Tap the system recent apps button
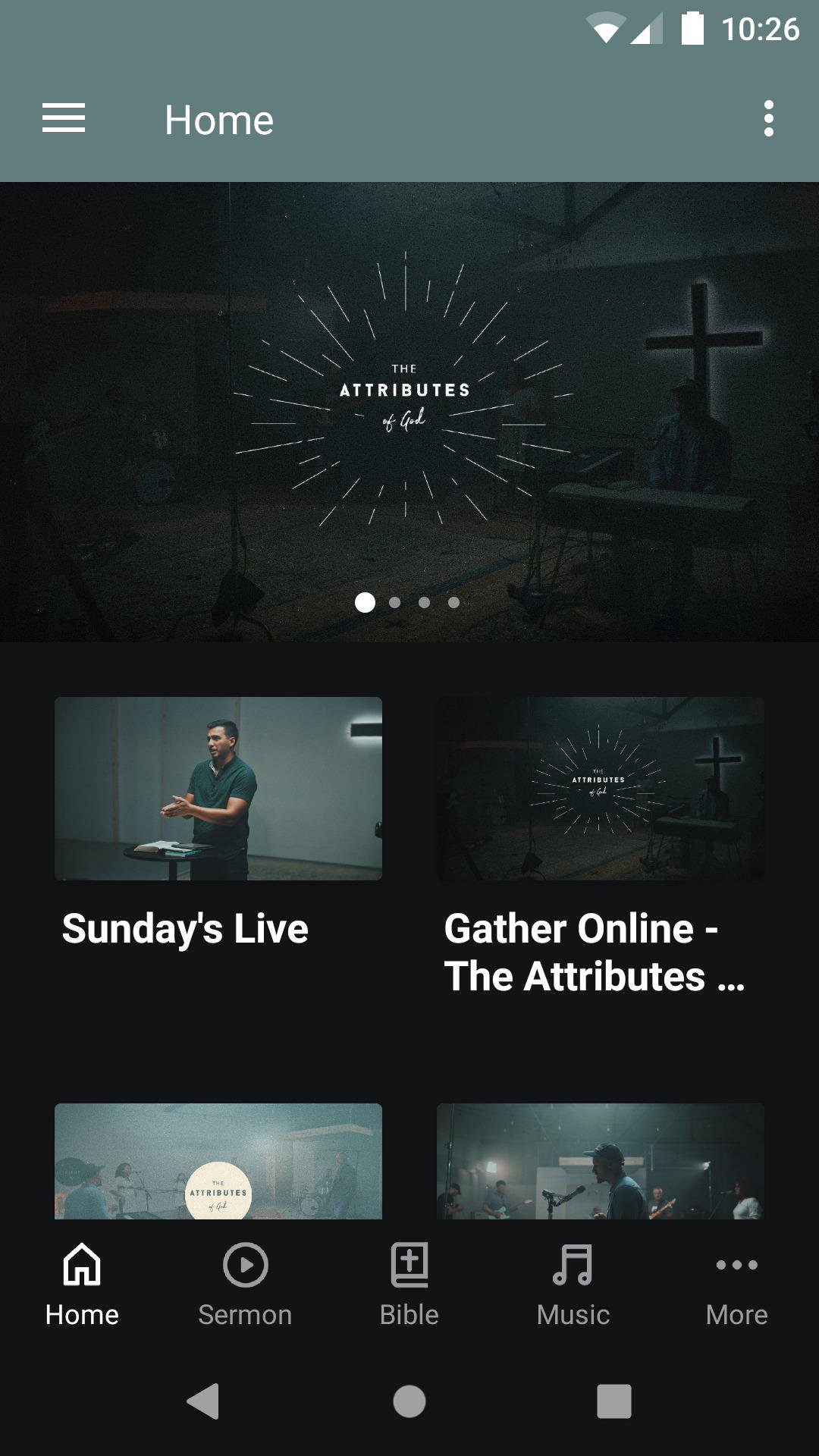Viewport: 819px width, 1456px height. click(x=613, y=1401)
